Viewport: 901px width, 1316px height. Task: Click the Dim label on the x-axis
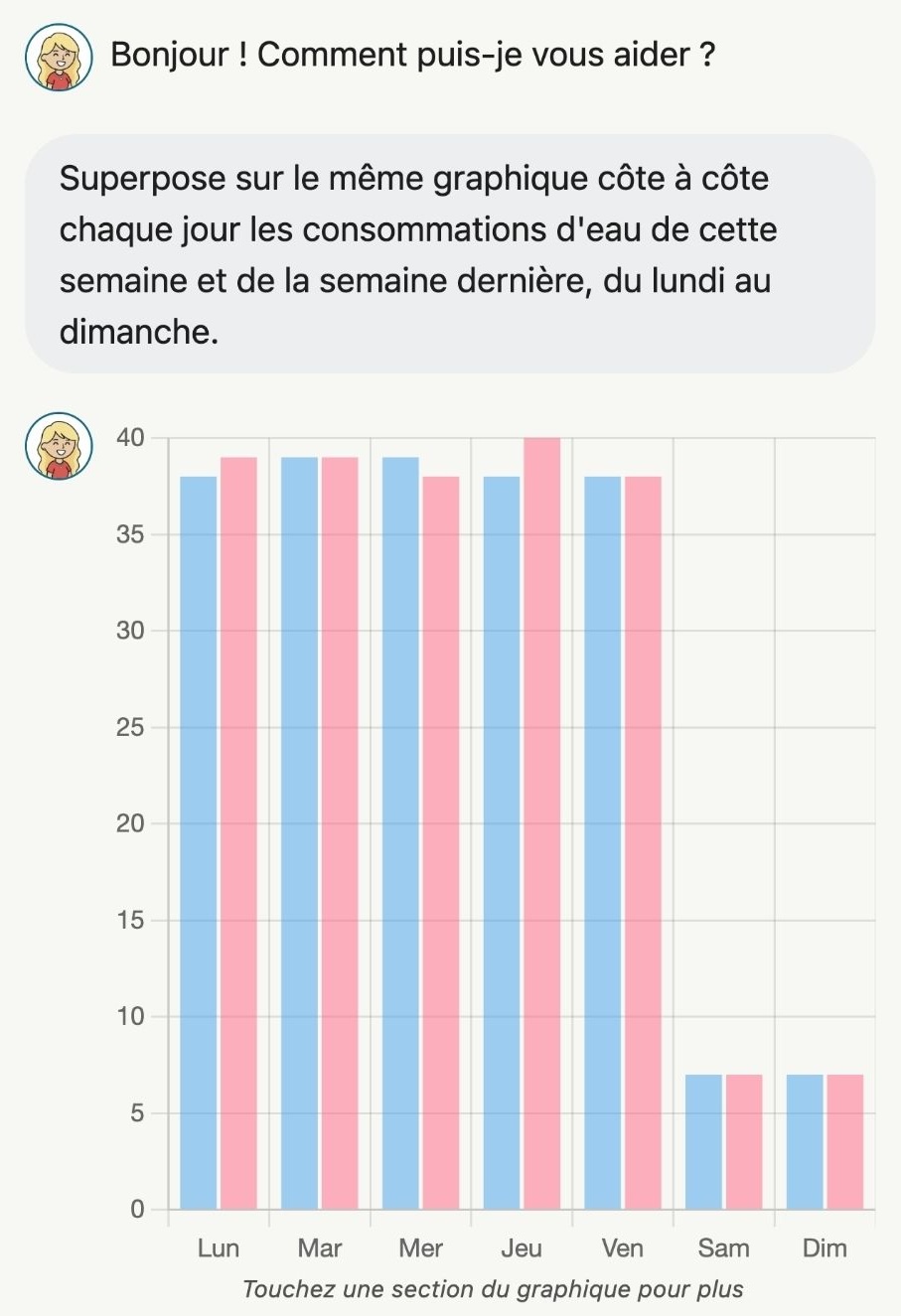pyautogui.click(x=826, y=1248)
